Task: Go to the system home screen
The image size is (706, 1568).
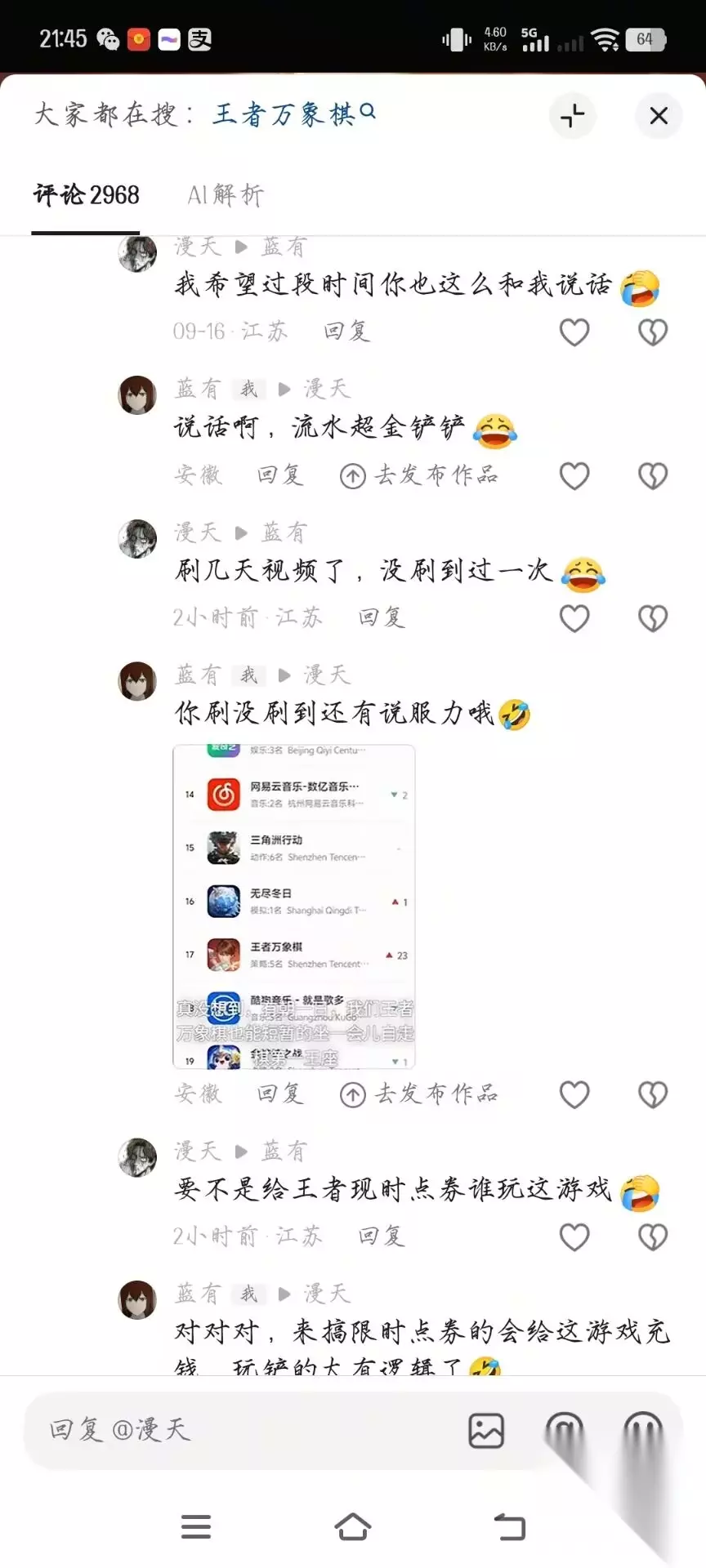Action: [353, 1526]
